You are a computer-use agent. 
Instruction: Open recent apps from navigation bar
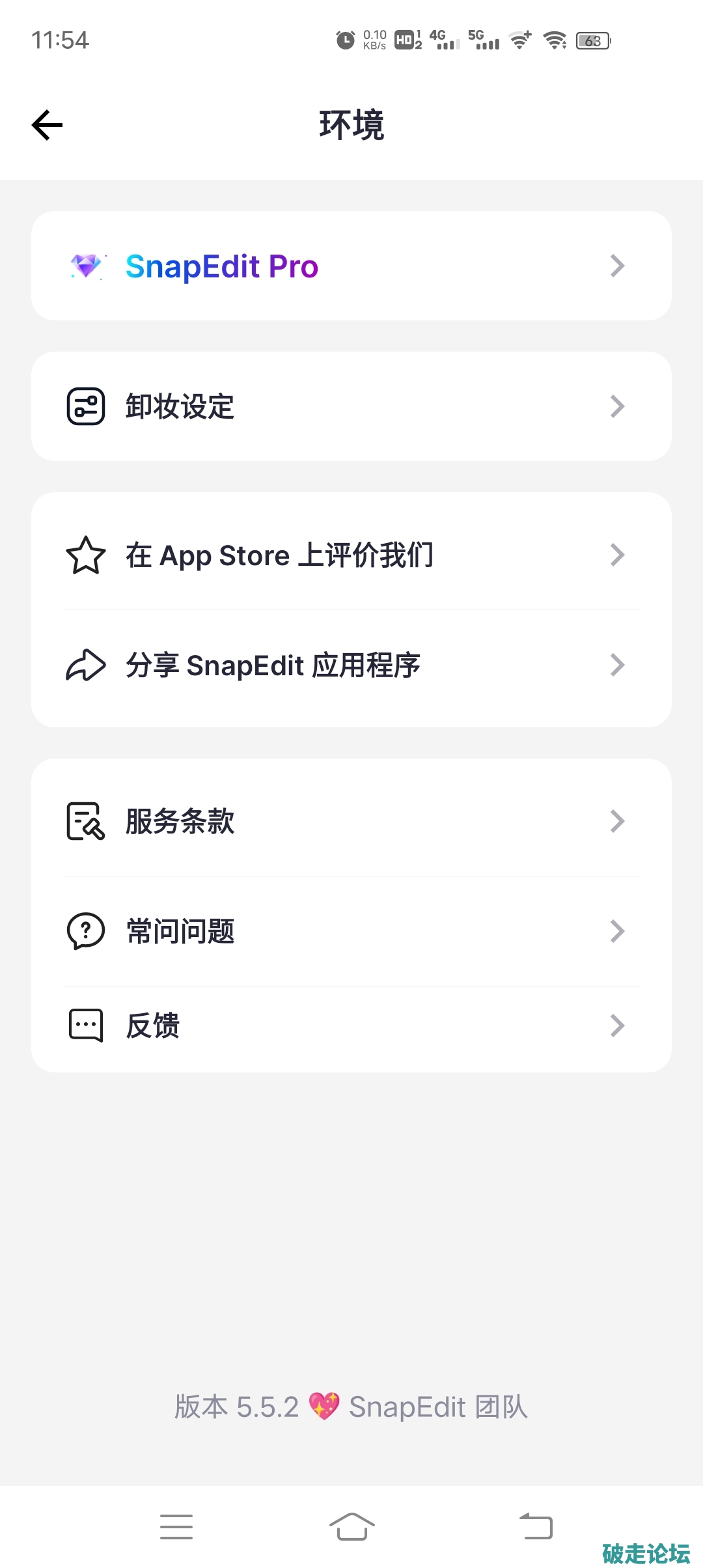coord(176,1526)
